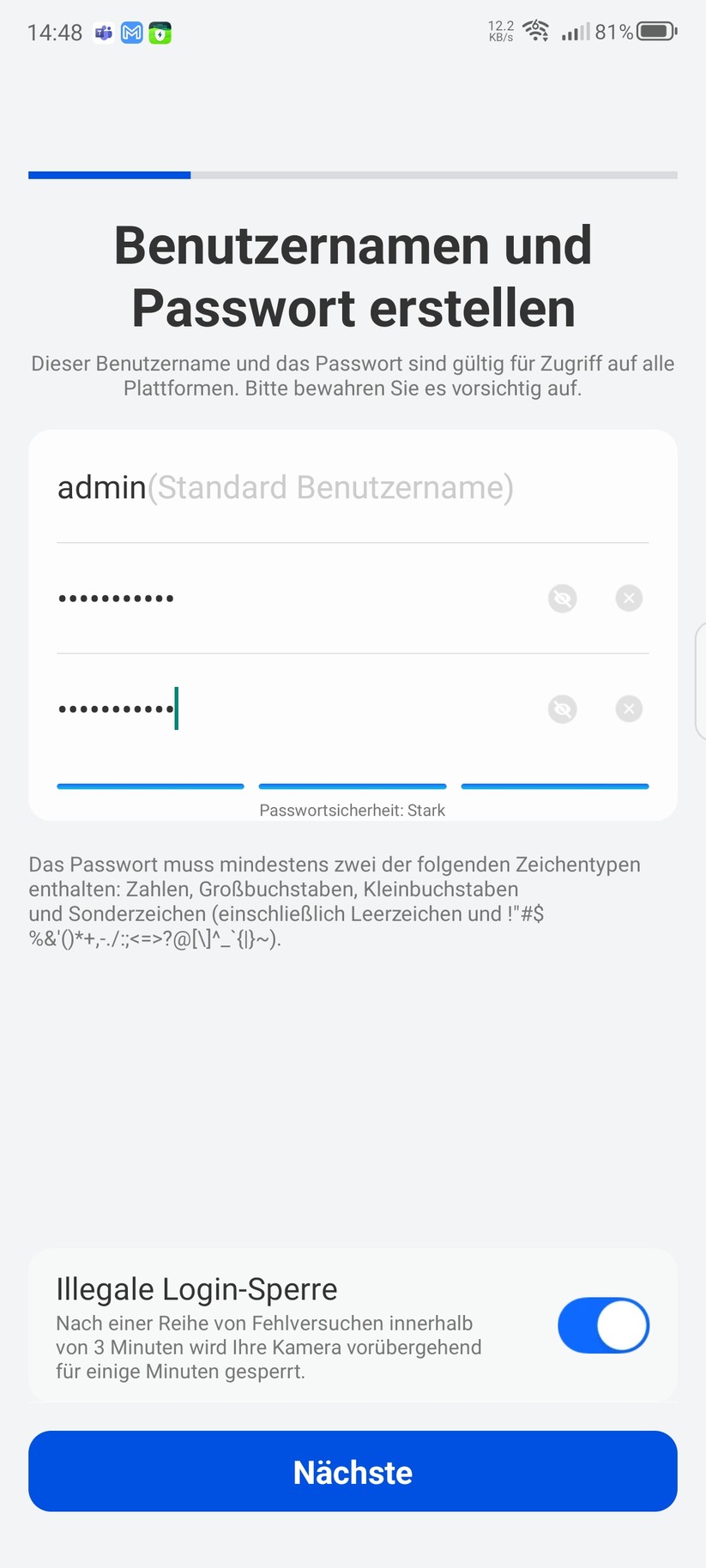
Task: Tap the setup progress bar at top
Action: [353, 175]
